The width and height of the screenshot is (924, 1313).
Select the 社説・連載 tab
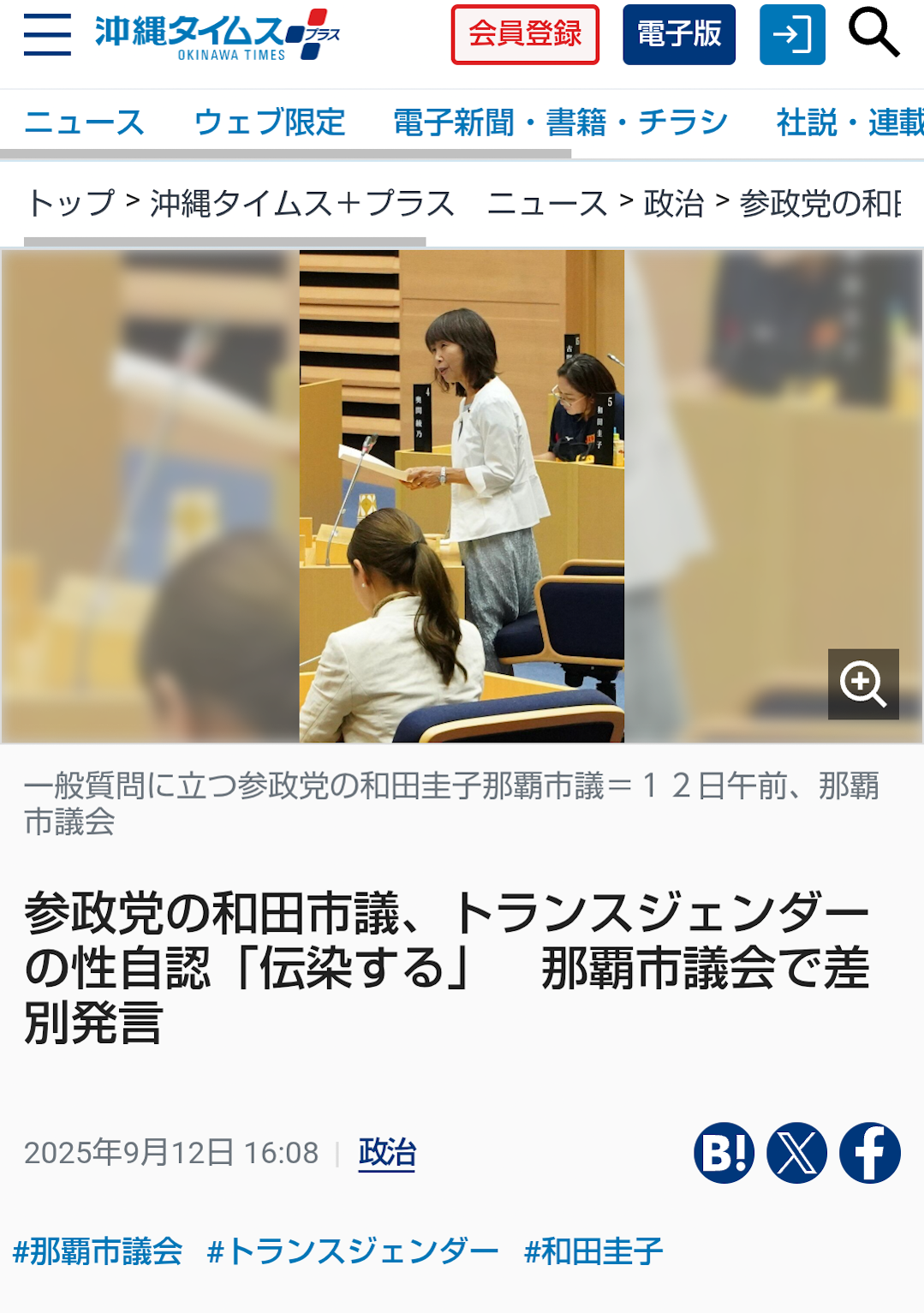tap(848, 122)
